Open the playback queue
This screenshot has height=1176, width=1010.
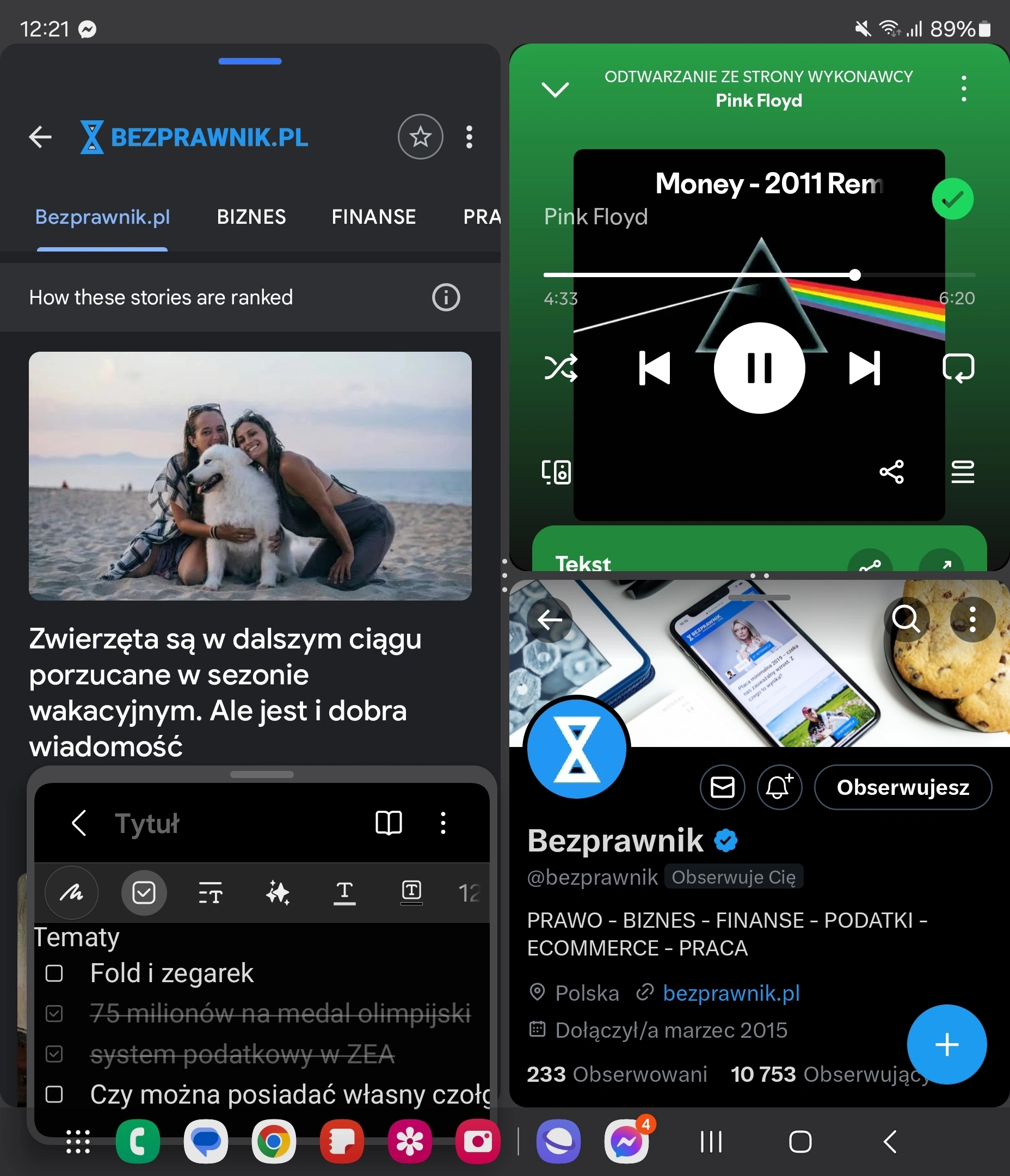[x=962, y=471]
